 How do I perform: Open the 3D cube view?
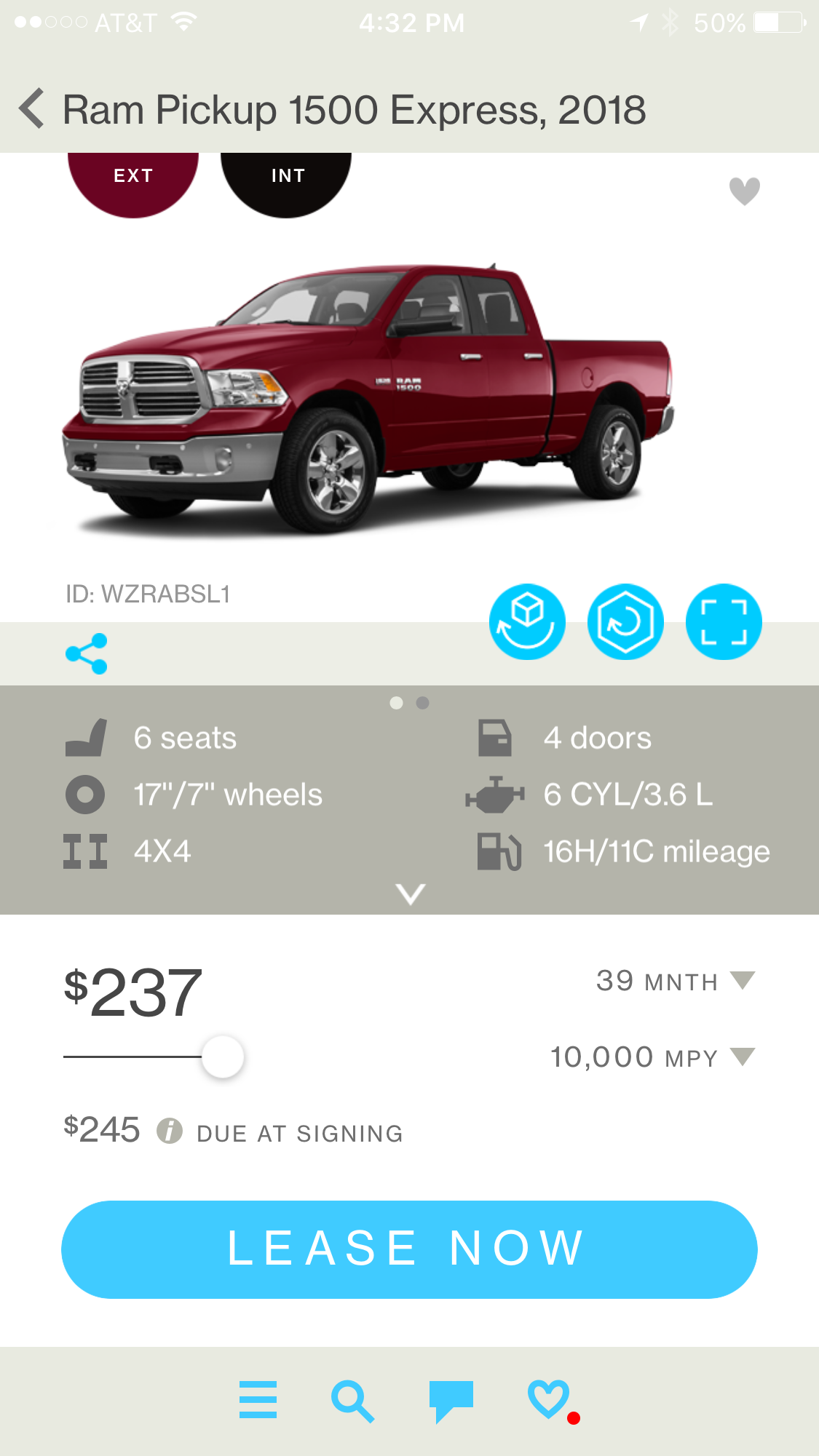(527, 622)
